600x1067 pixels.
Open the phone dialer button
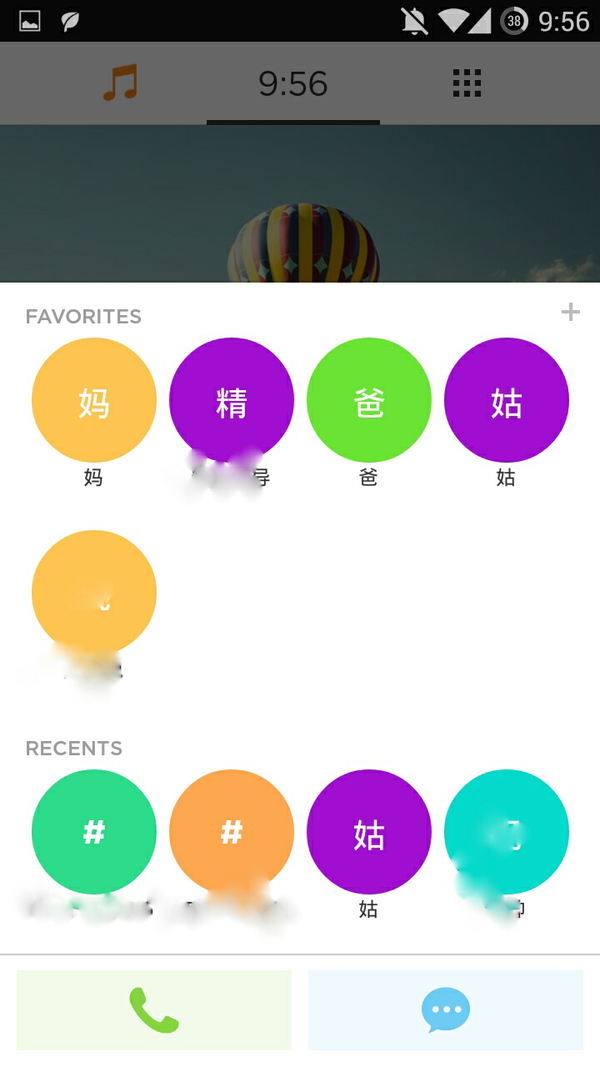coord(154,1010)
